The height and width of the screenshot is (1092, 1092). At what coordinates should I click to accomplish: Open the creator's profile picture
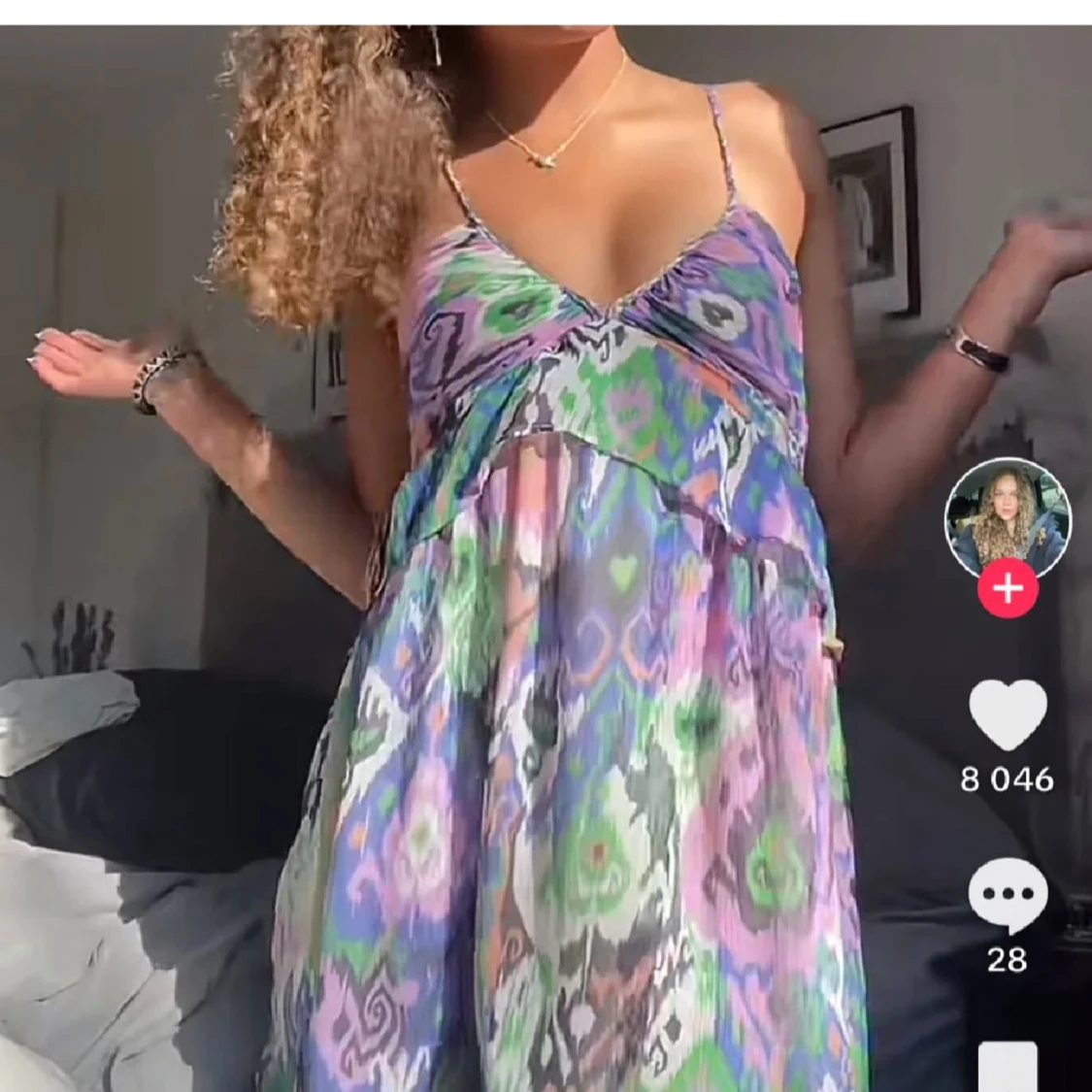[x=1008, y=516]
